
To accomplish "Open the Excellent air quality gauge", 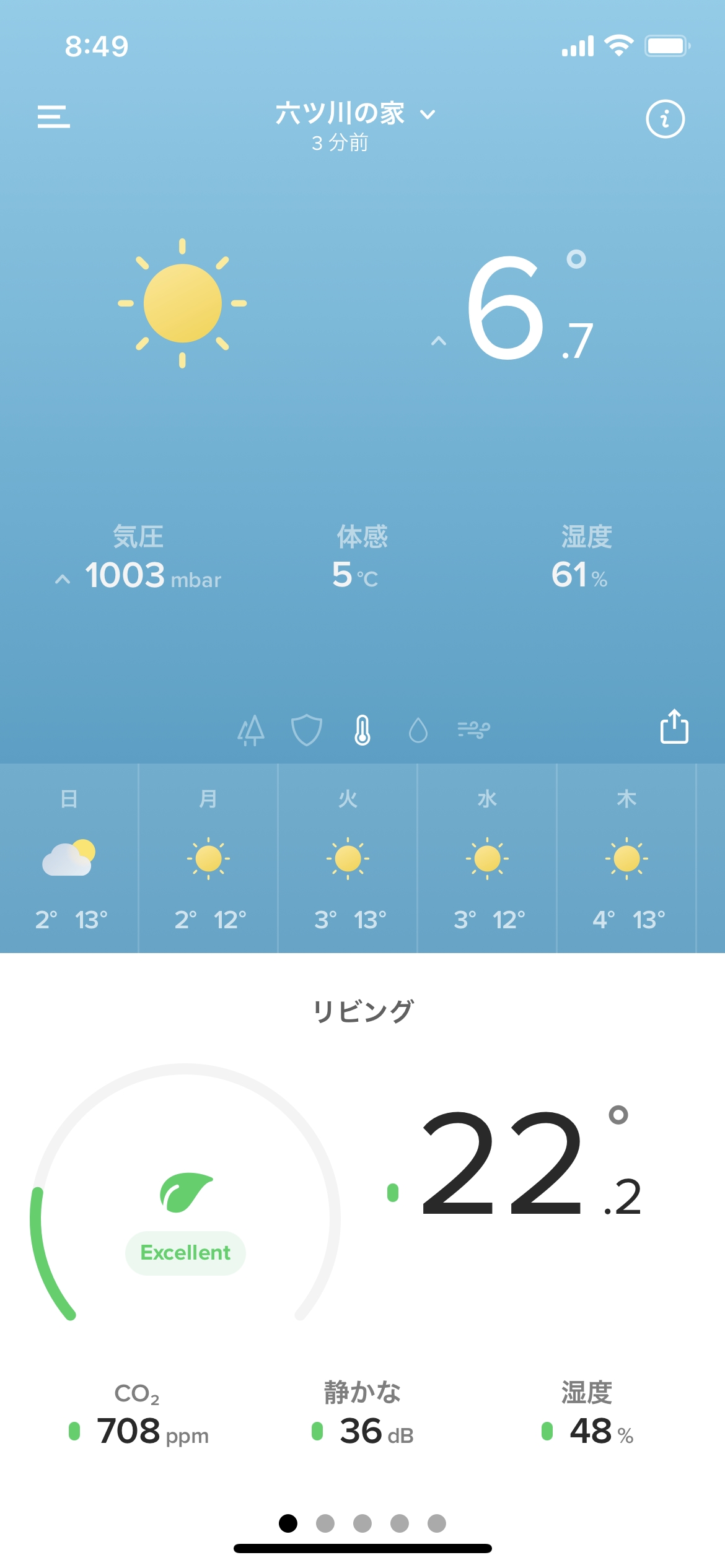I will pos(185,1192).
